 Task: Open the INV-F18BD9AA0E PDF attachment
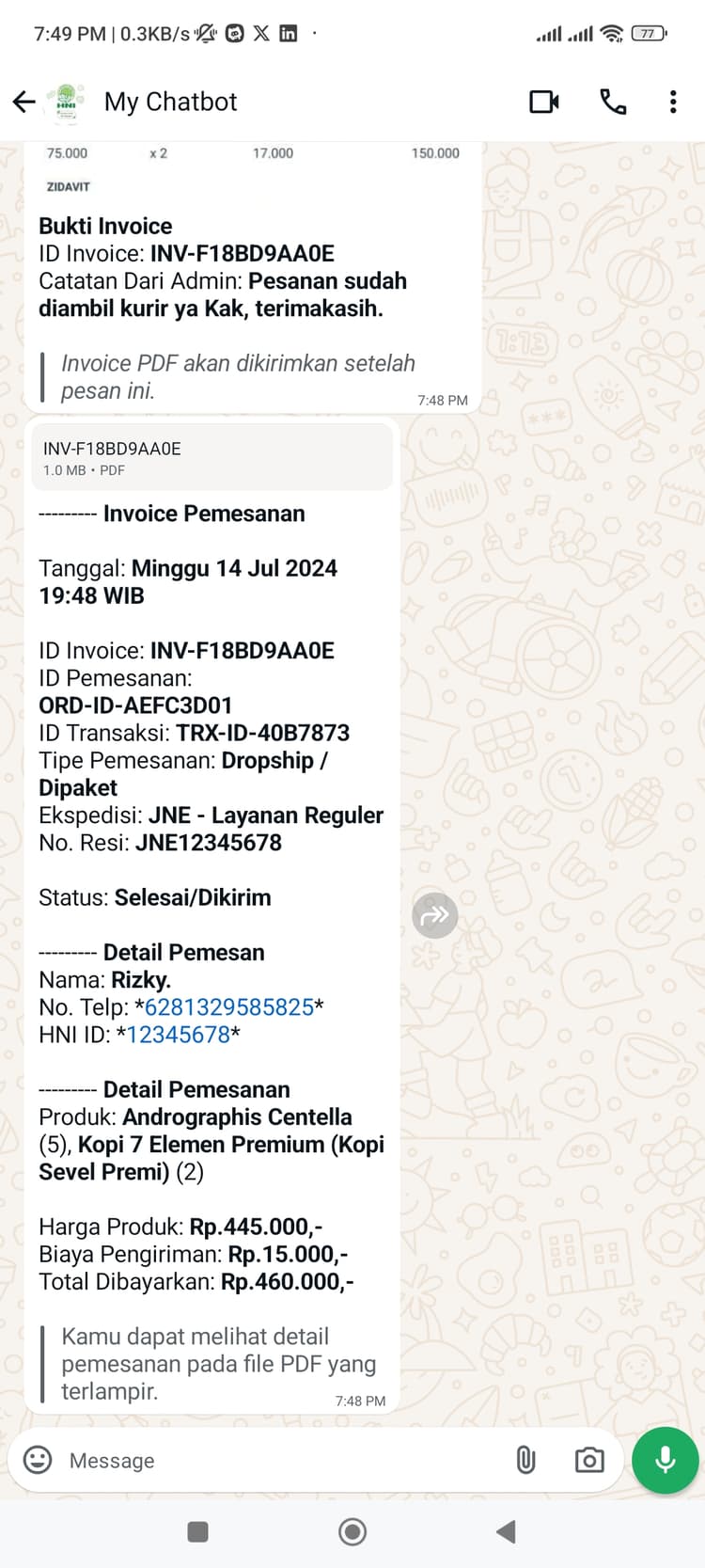pos(211,457)
